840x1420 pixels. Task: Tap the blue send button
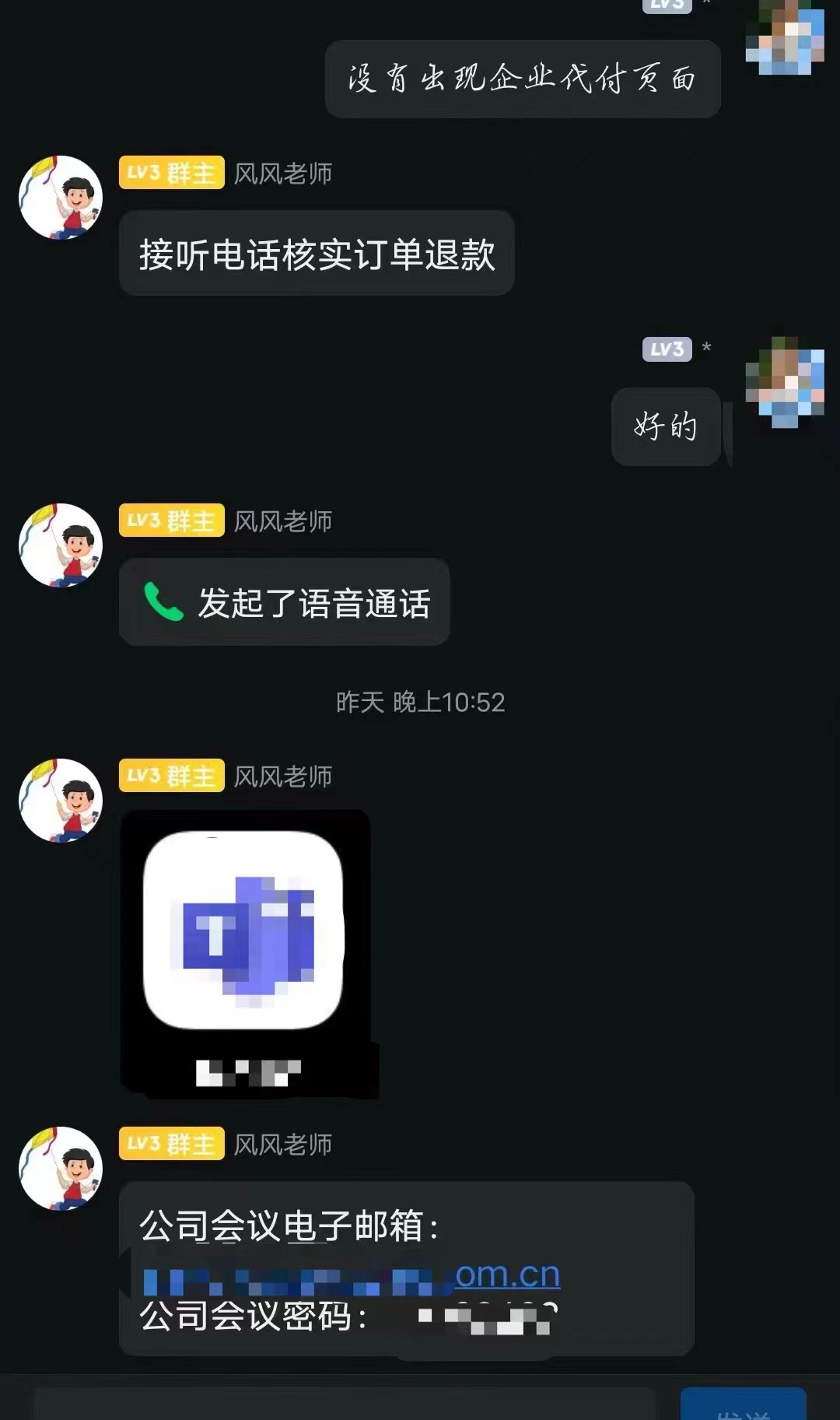[x=743, y=1407]
